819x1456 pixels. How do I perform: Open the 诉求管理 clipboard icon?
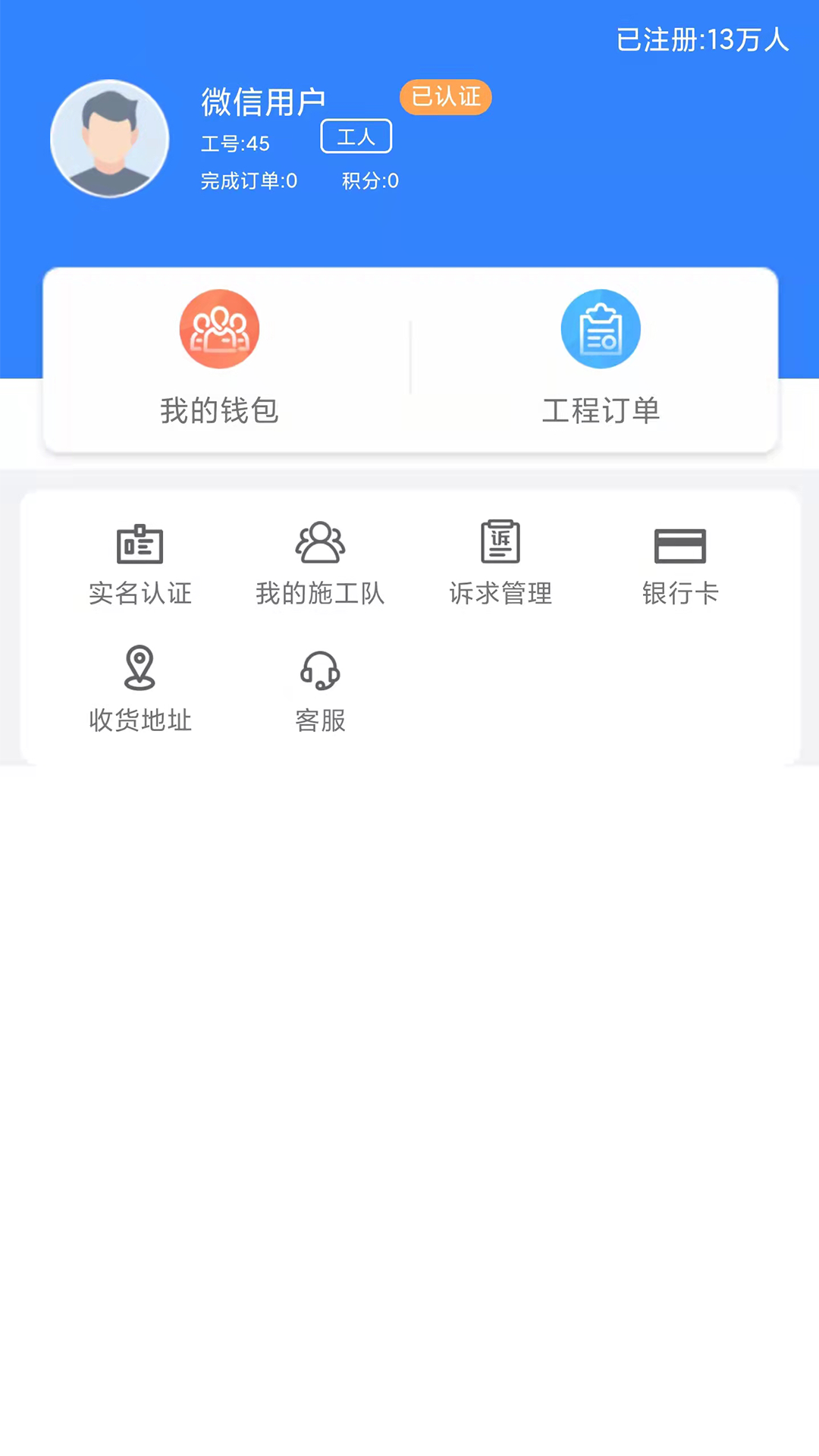pyautogui.click(x=500, y=541)
